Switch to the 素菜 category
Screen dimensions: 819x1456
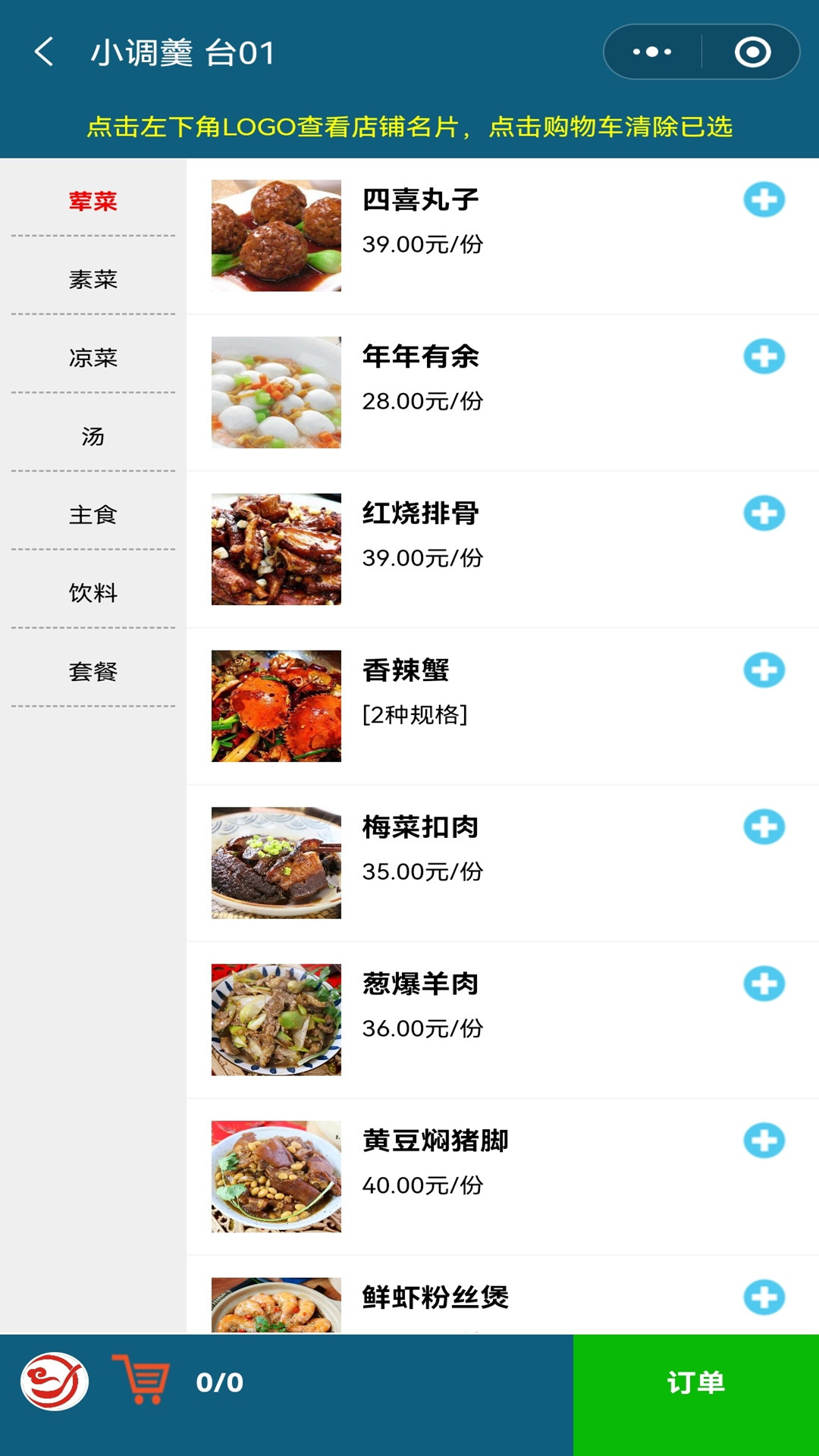pos(93,279)
